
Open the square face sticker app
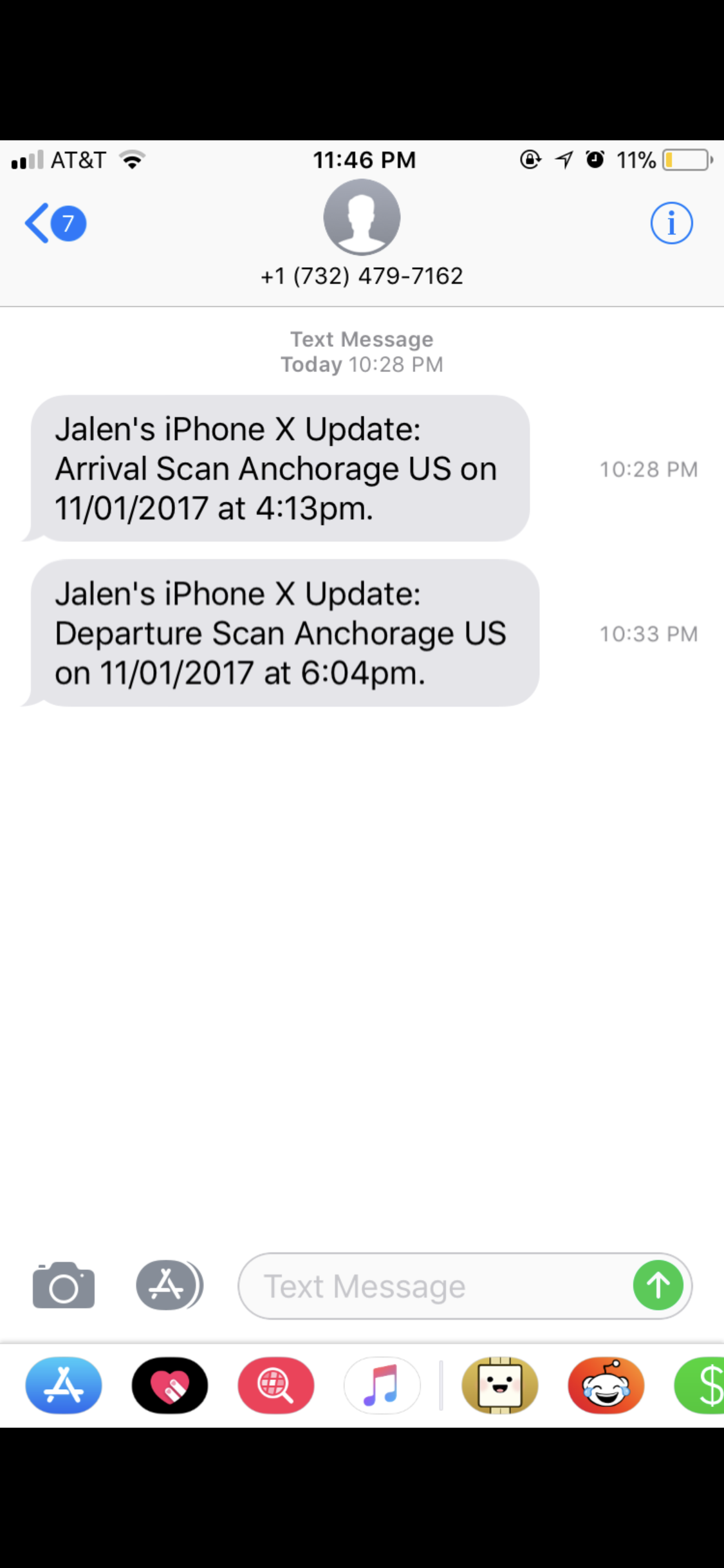(499, 1385)
